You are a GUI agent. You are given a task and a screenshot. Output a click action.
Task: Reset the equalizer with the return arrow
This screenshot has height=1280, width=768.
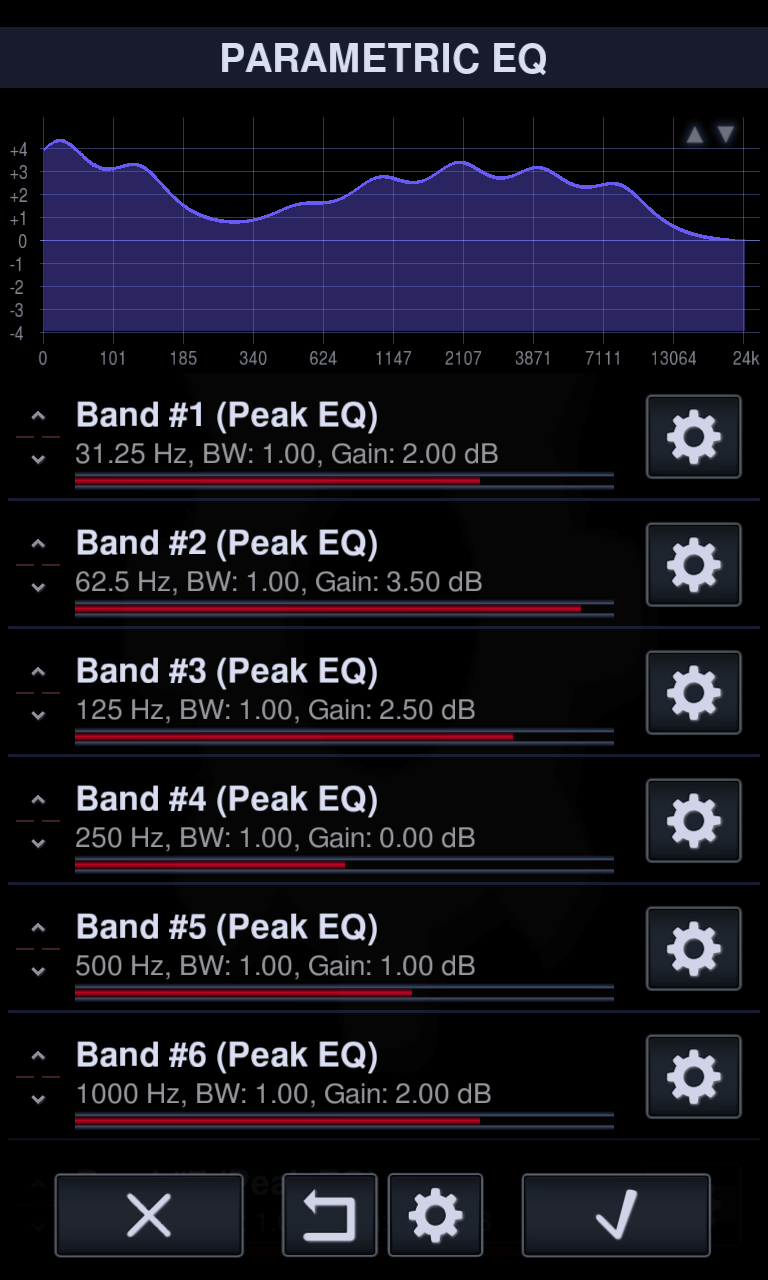[x=329, y=1215]
